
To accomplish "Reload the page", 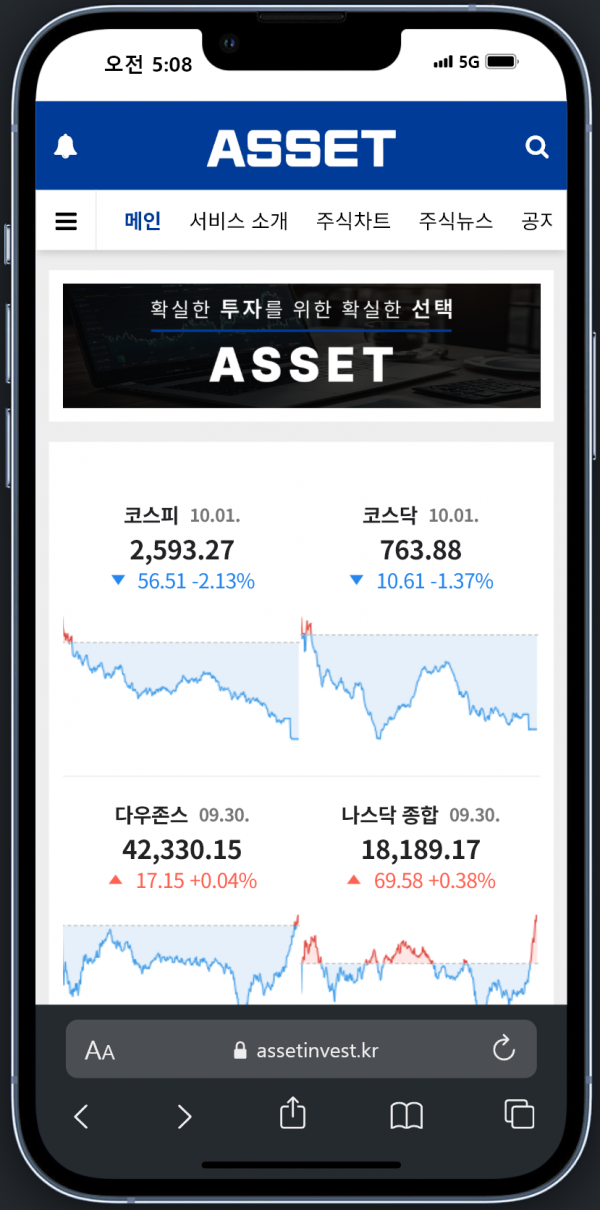I will coord(504,1049).
